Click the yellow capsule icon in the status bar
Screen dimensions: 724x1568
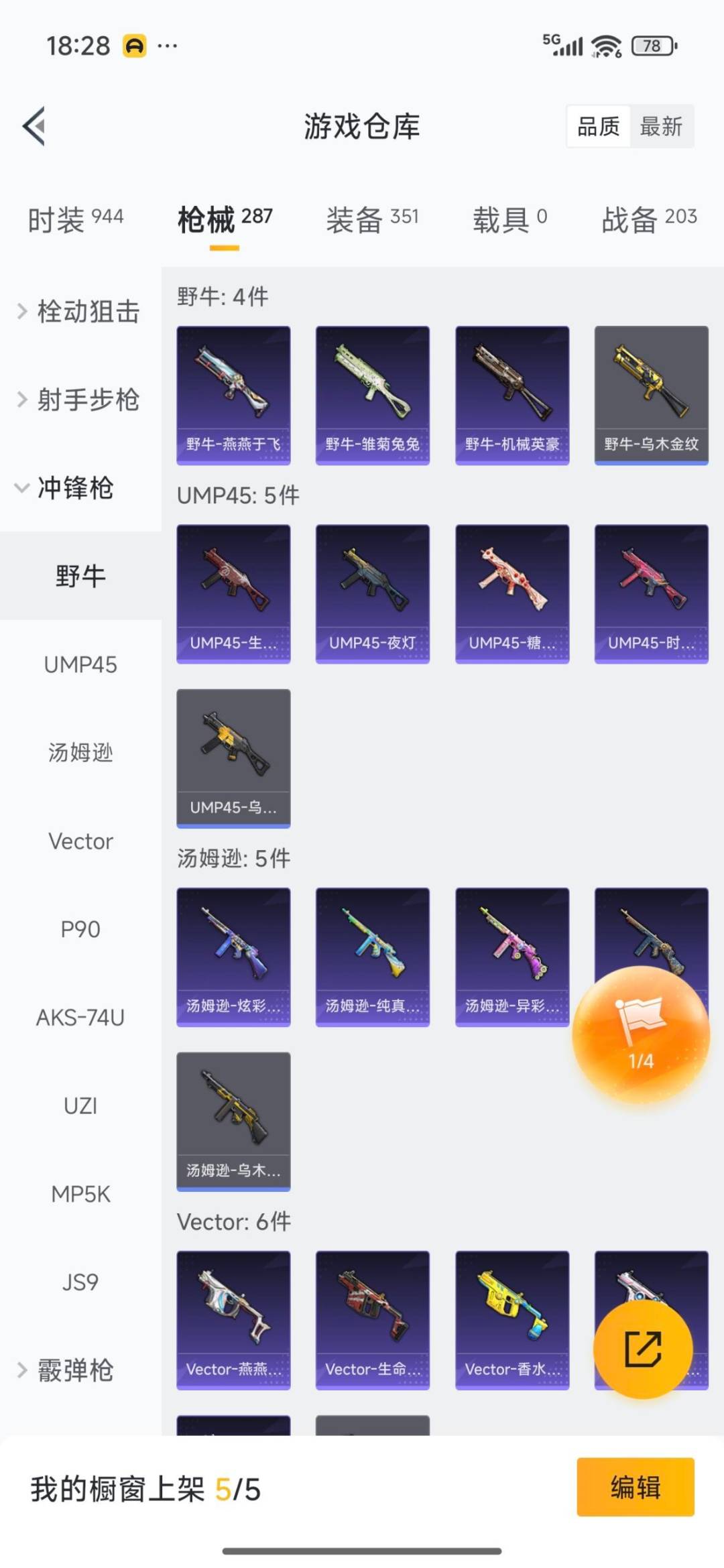click(x=134, y=44)
